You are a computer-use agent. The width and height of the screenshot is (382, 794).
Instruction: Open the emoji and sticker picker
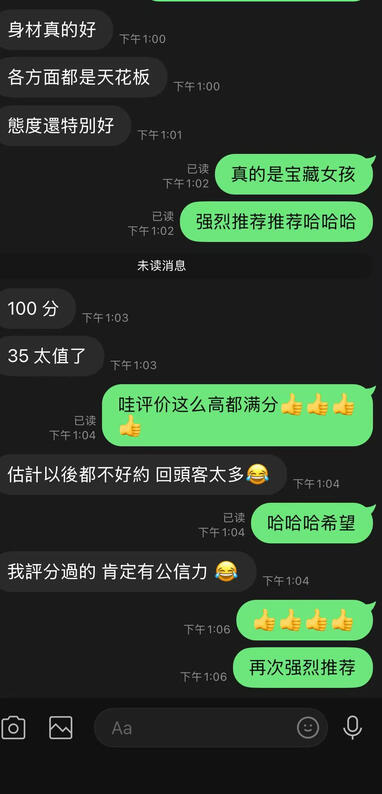coord(308,728)
